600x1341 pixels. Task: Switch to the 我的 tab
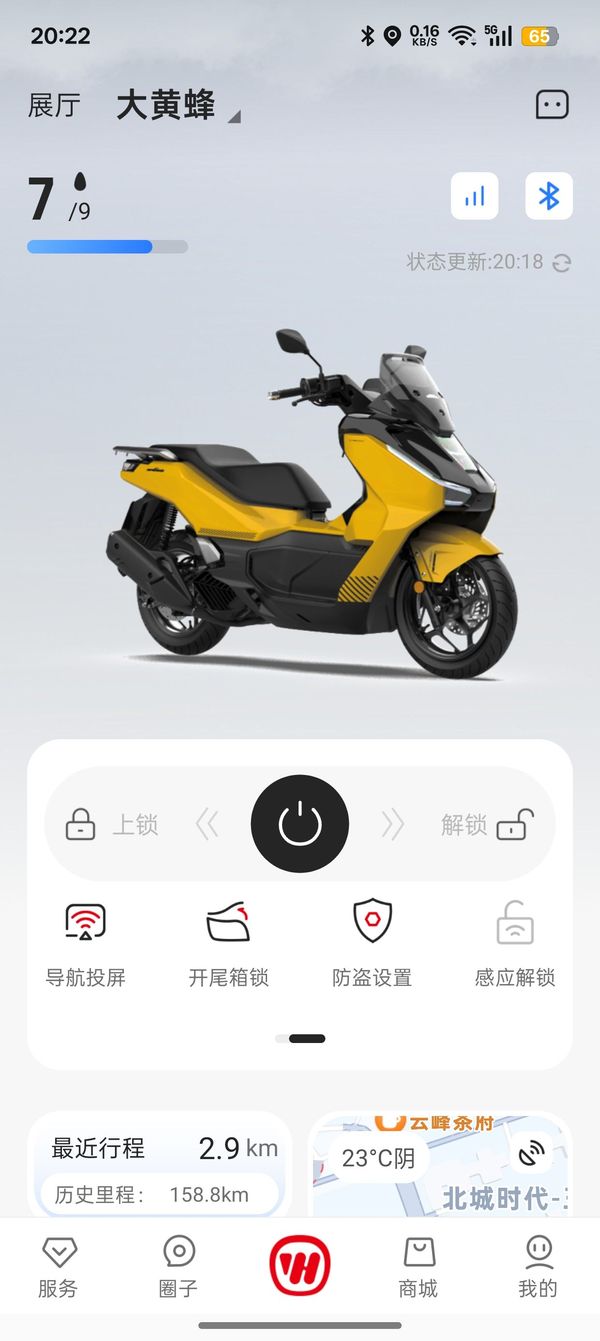538,1266
